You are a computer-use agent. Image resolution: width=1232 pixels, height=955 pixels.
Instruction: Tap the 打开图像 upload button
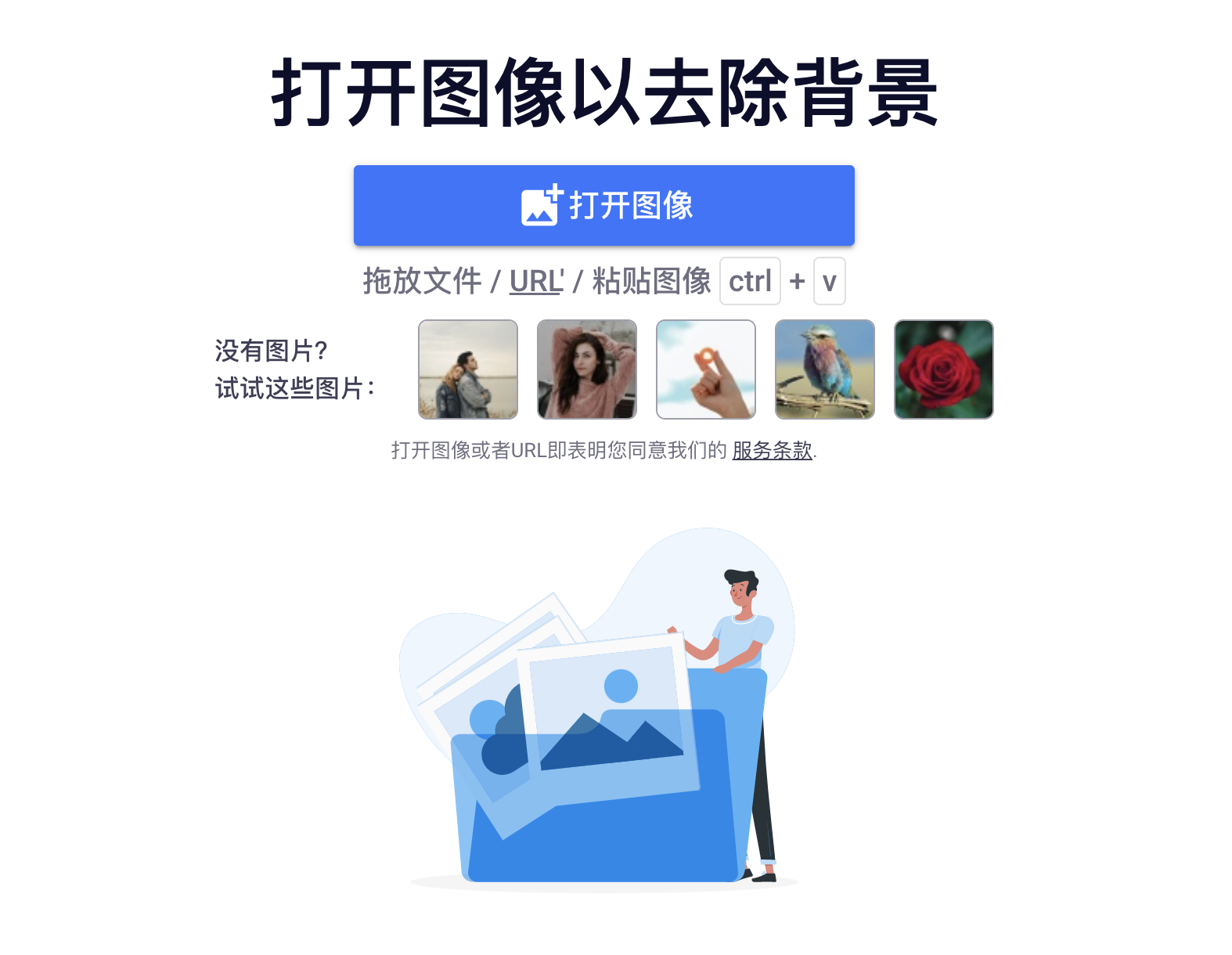(603, 206)
